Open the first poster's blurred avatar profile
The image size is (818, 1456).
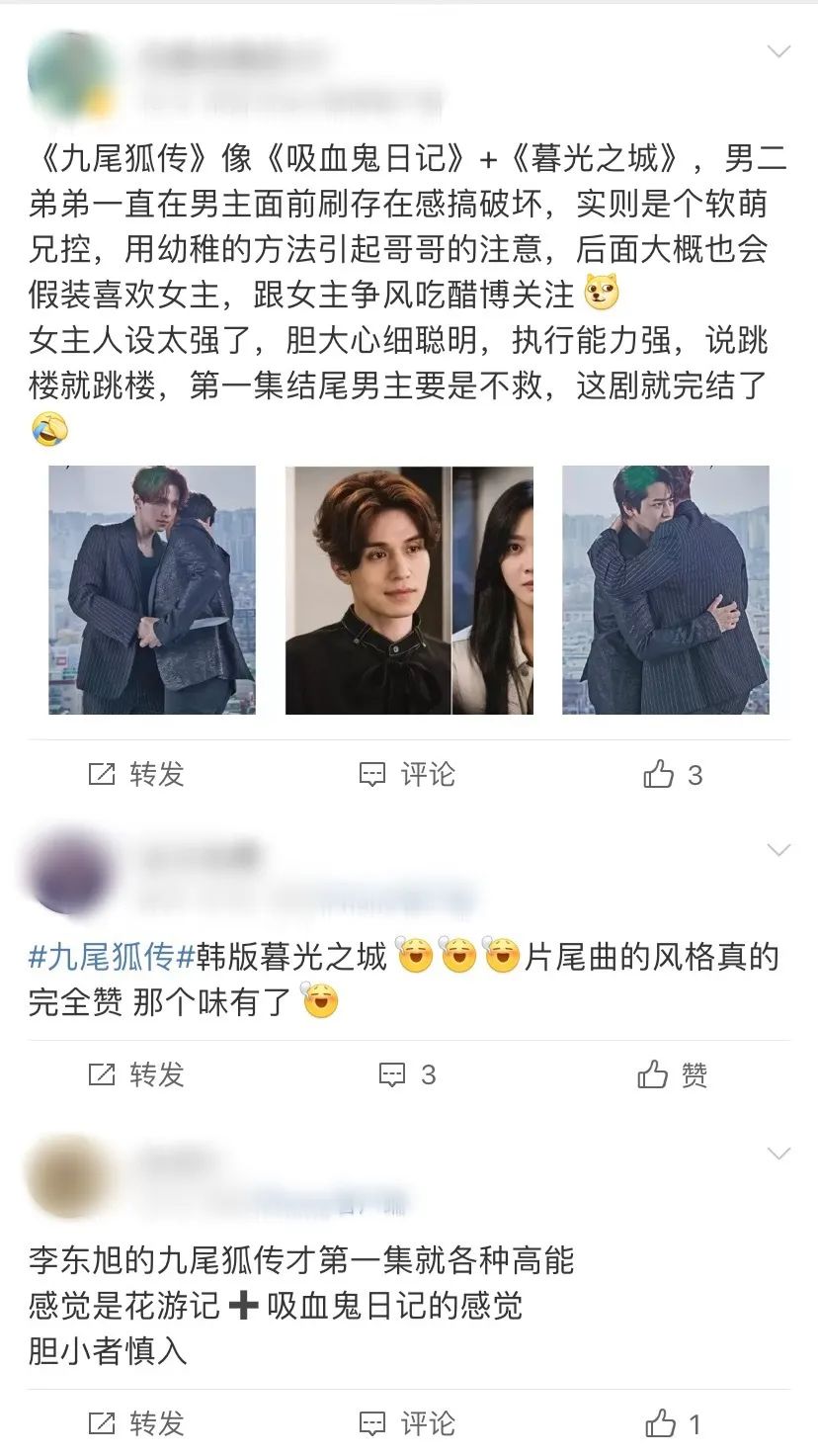(71, 76)
